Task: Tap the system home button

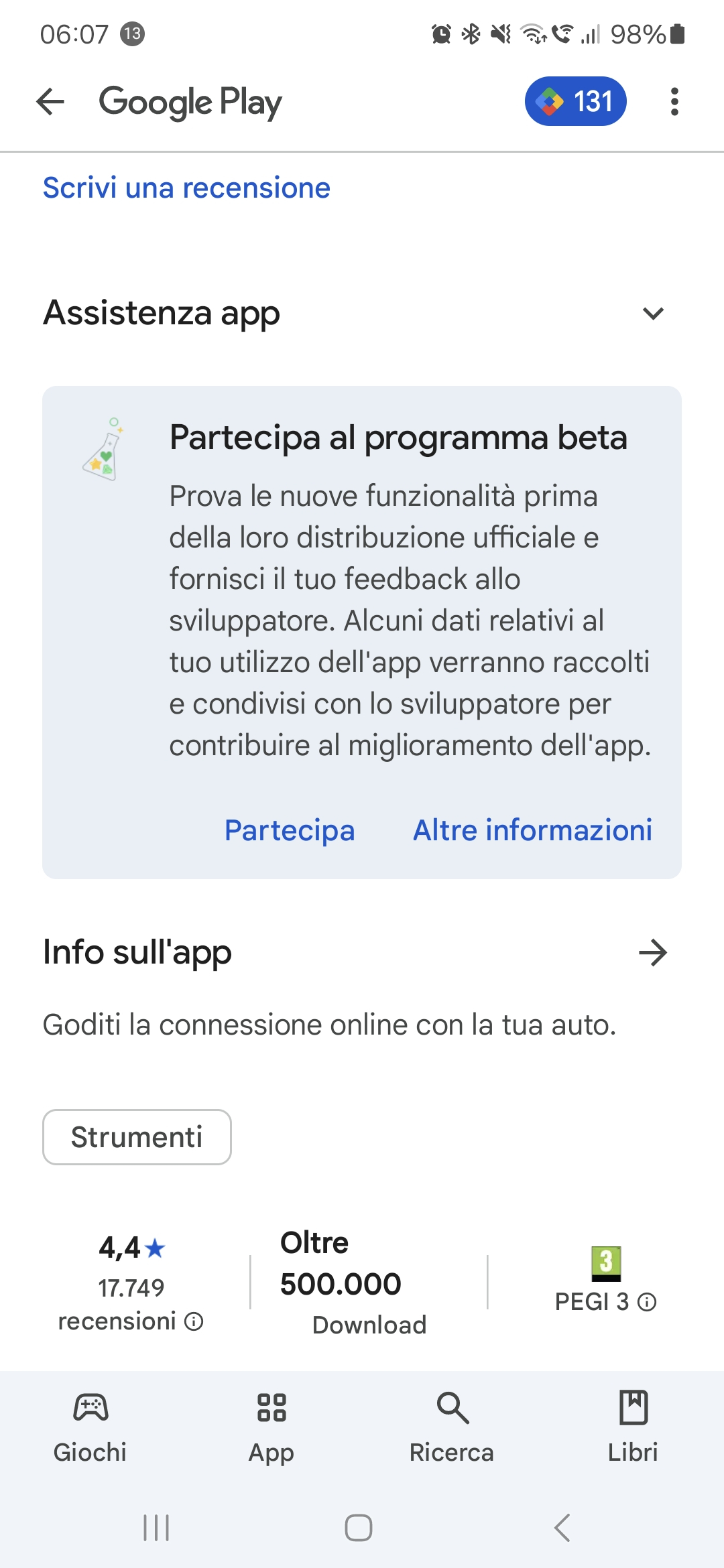Action: point(359,1528)
